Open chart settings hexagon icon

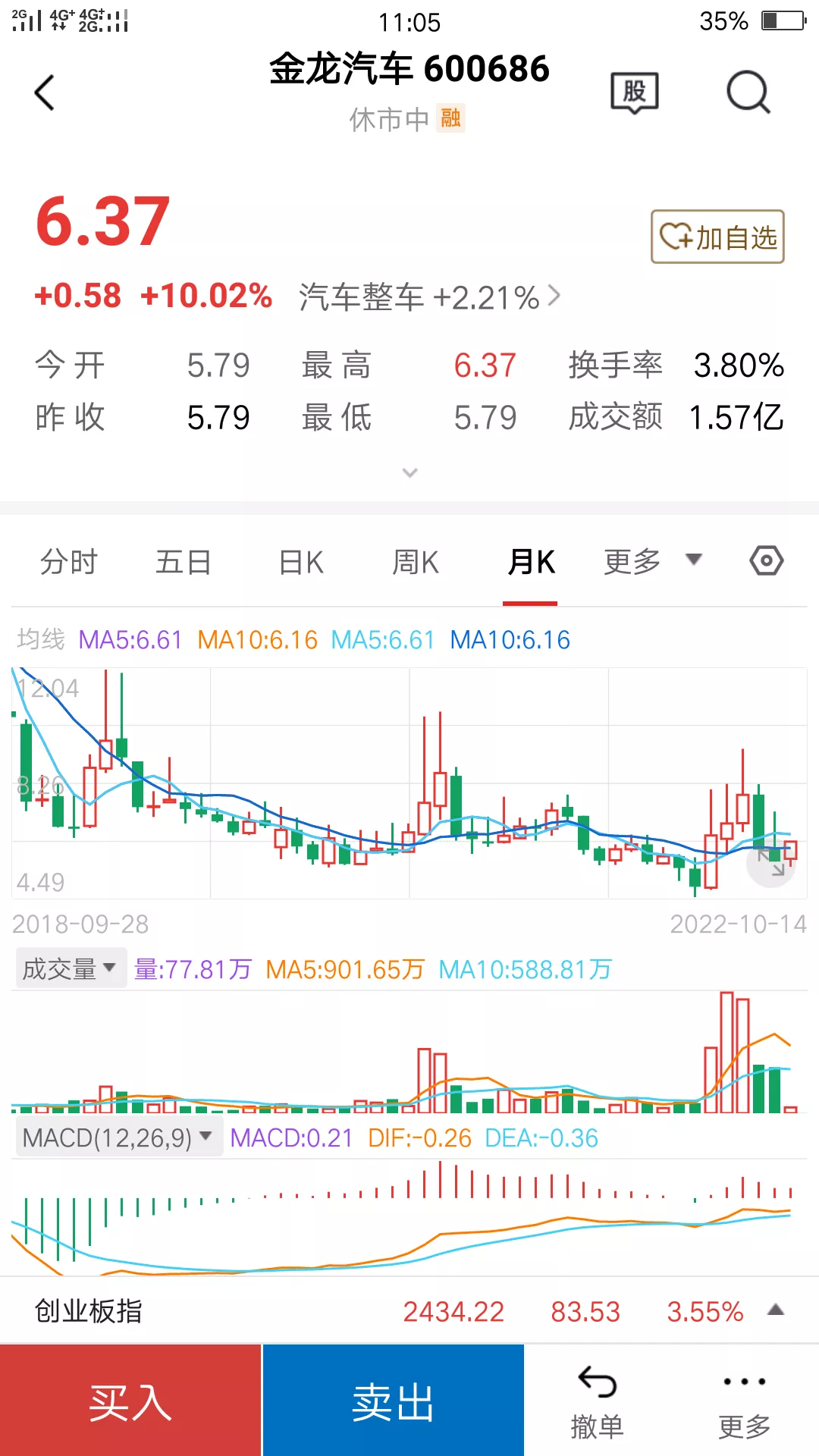(x=767, y=561)
